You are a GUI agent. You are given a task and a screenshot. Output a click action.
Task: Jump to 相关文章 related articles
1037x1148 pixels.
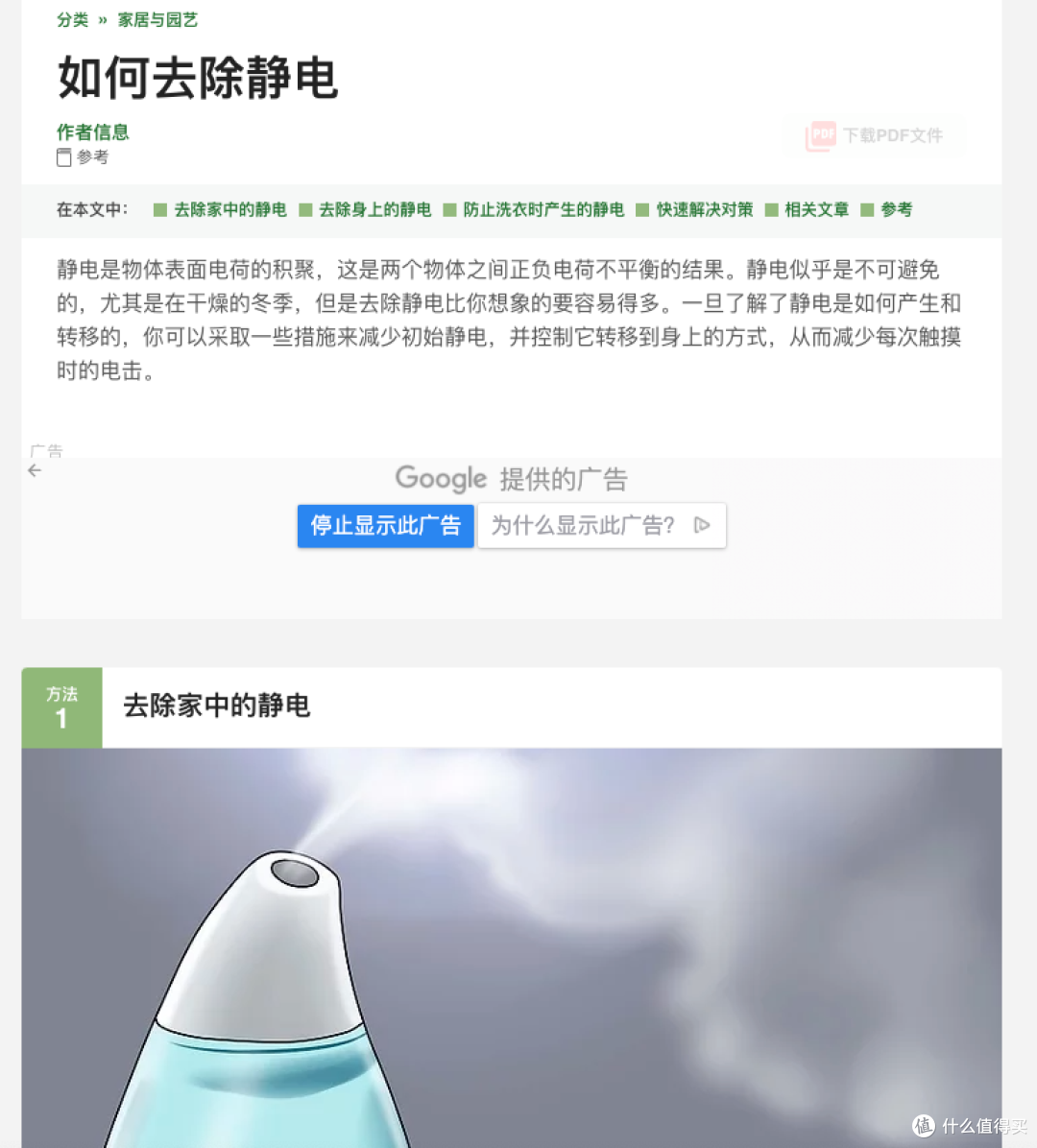[816, 209]
